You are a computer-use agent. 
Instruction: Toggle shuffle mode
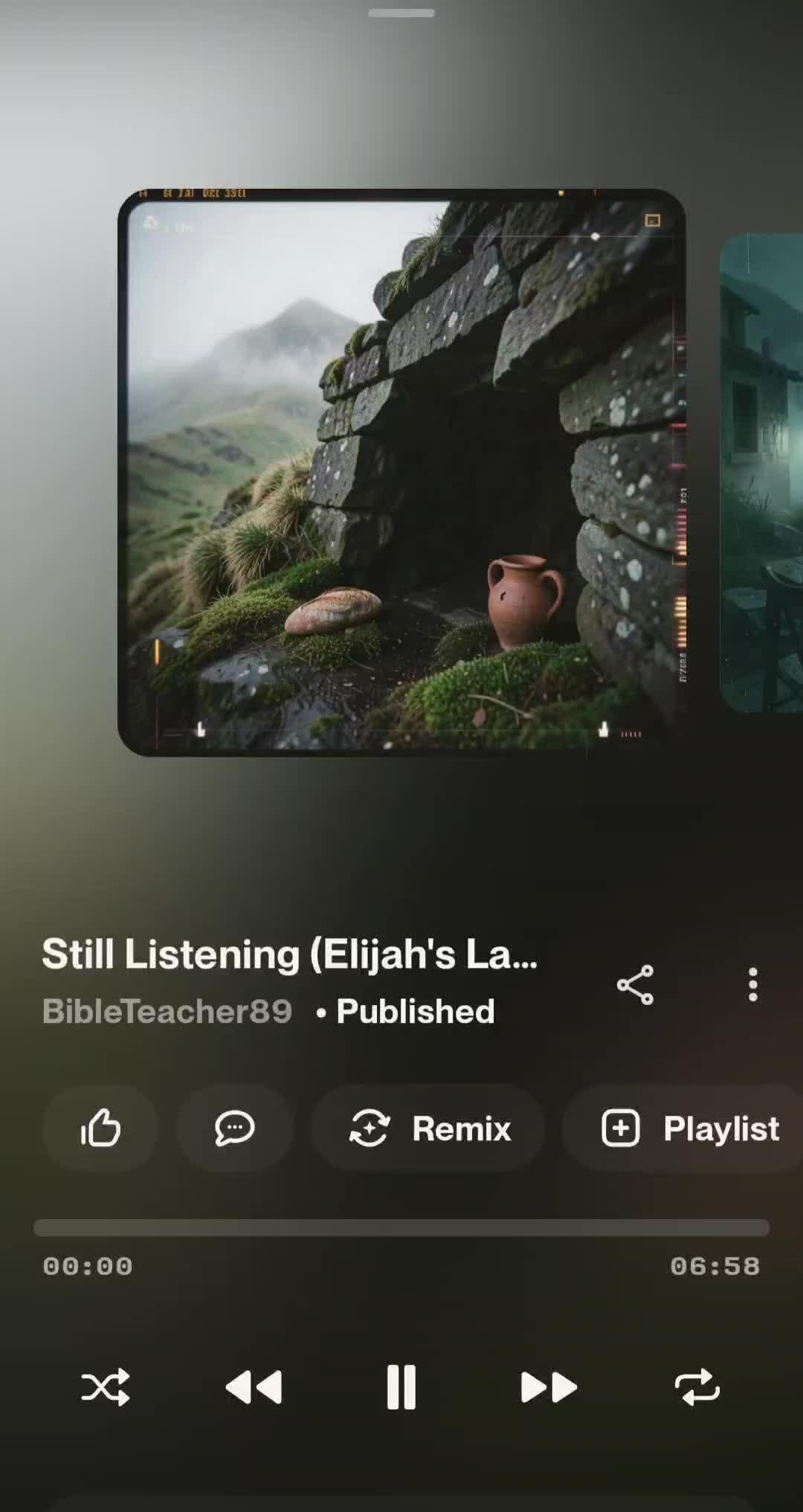point(106,1387)
